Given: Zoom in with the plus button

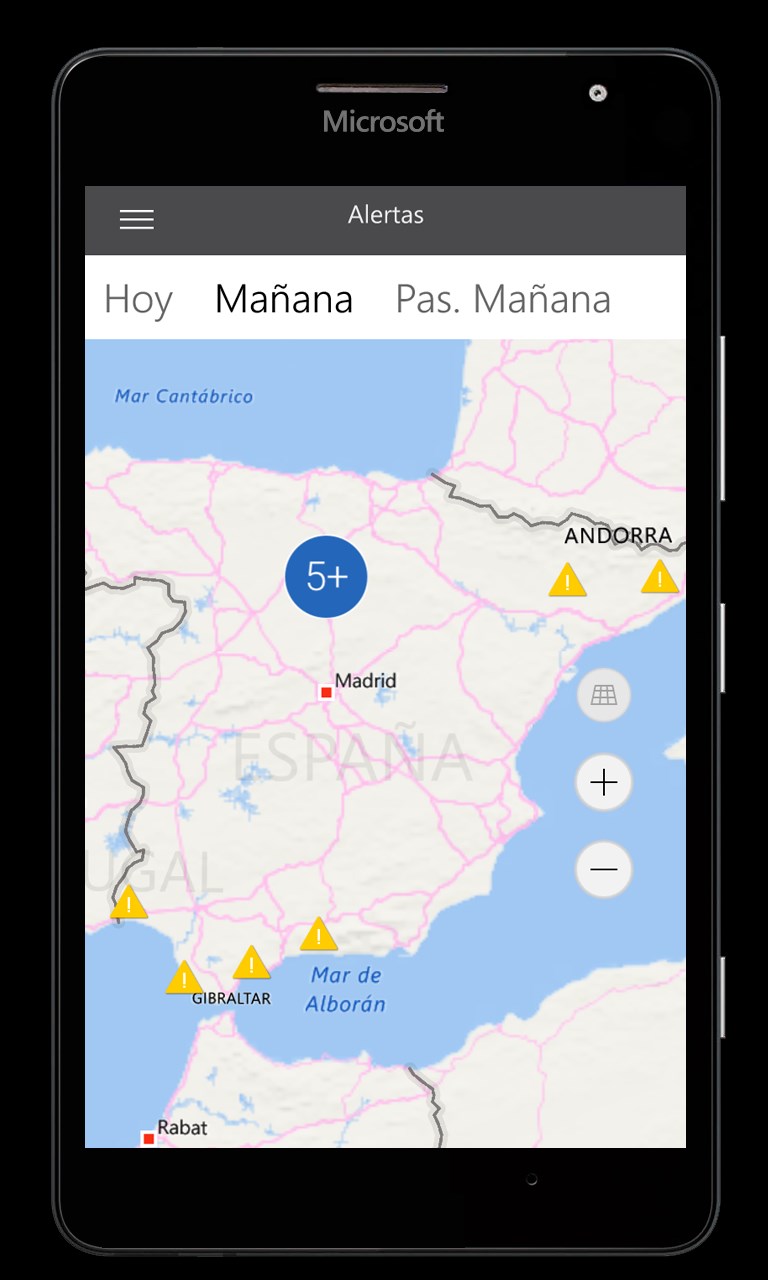Looking at the screenshot, I should click(604, 782).
